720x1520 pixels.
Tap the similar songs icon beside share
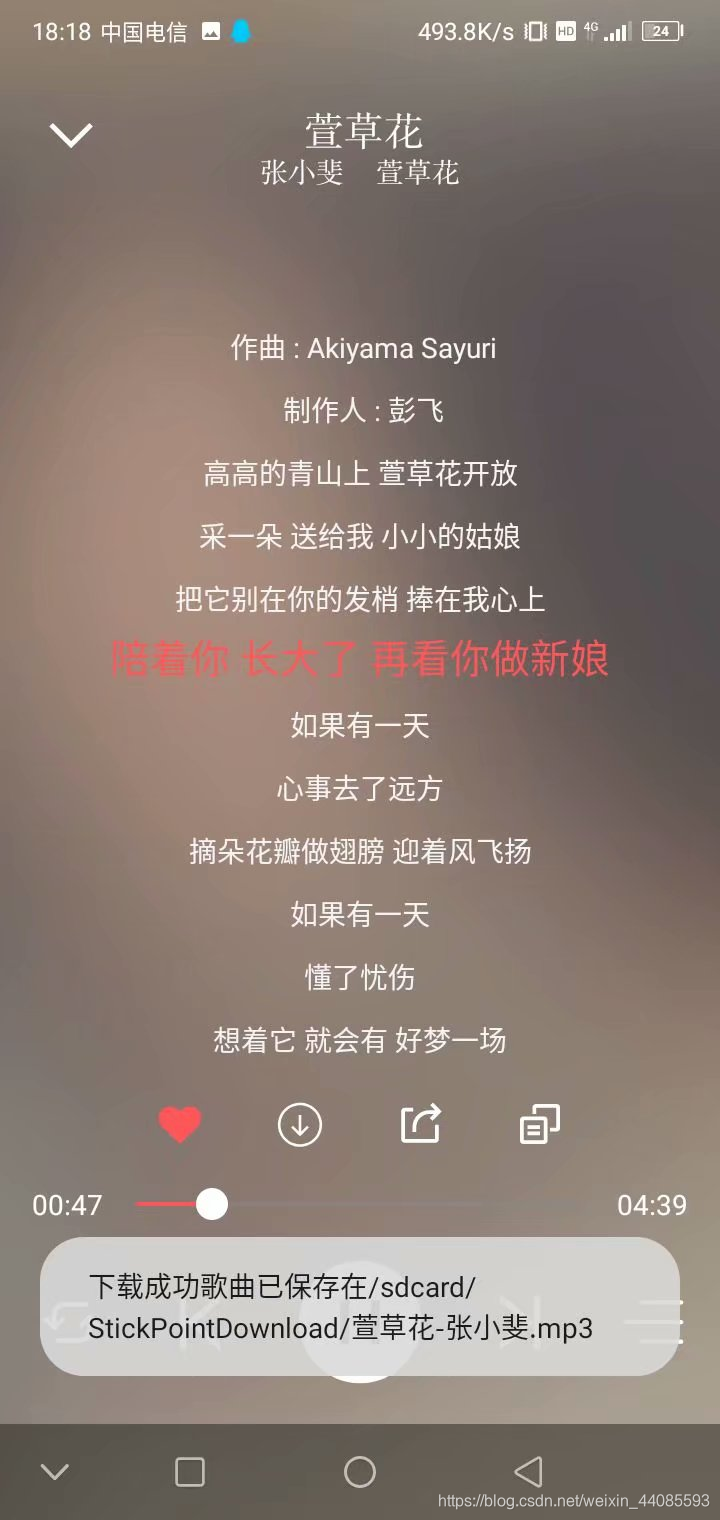pos(539,1124)
